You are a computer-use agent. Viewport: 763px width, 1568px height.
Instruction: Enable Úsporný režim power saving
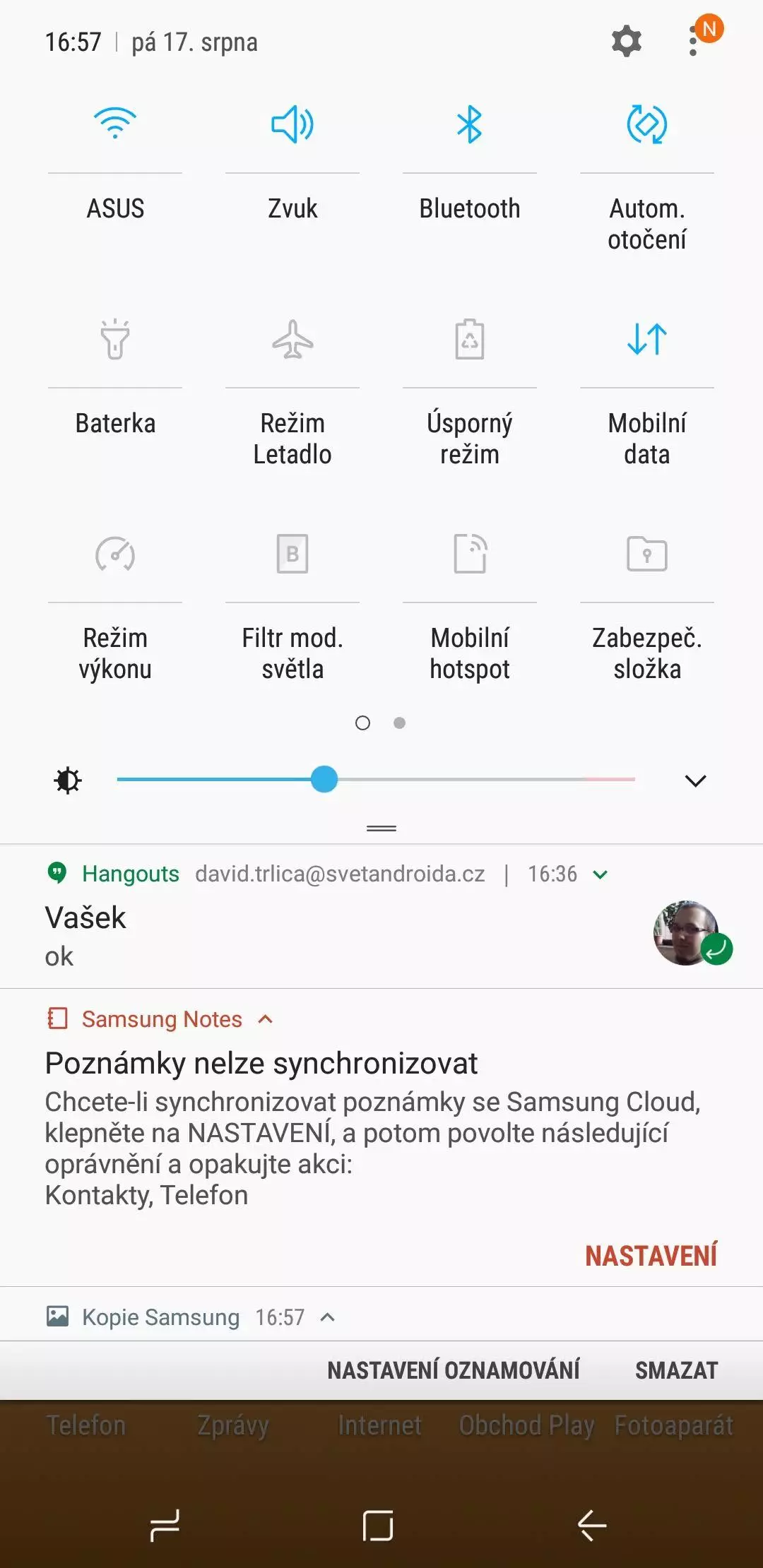470,339
